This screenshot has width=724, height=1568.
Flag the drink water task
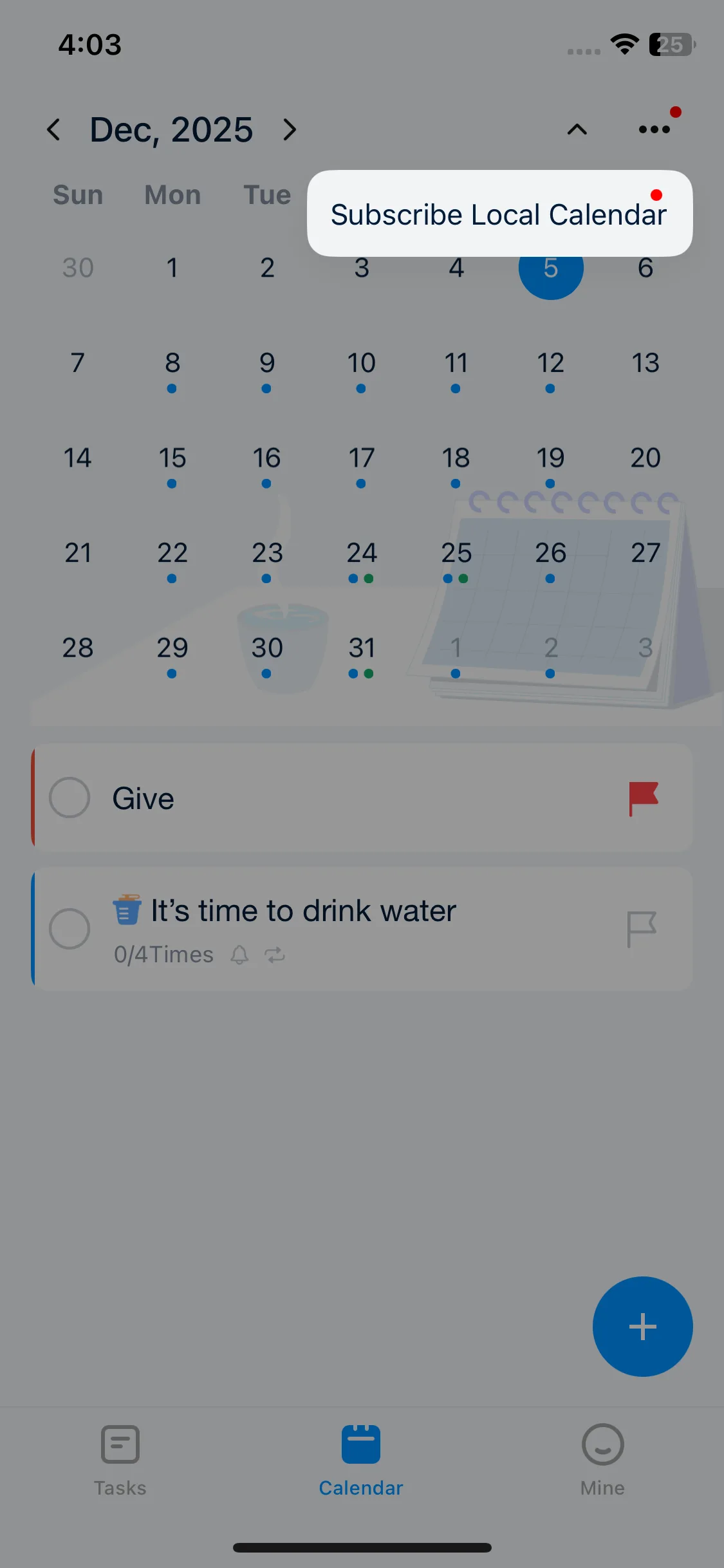coord(642,929)
